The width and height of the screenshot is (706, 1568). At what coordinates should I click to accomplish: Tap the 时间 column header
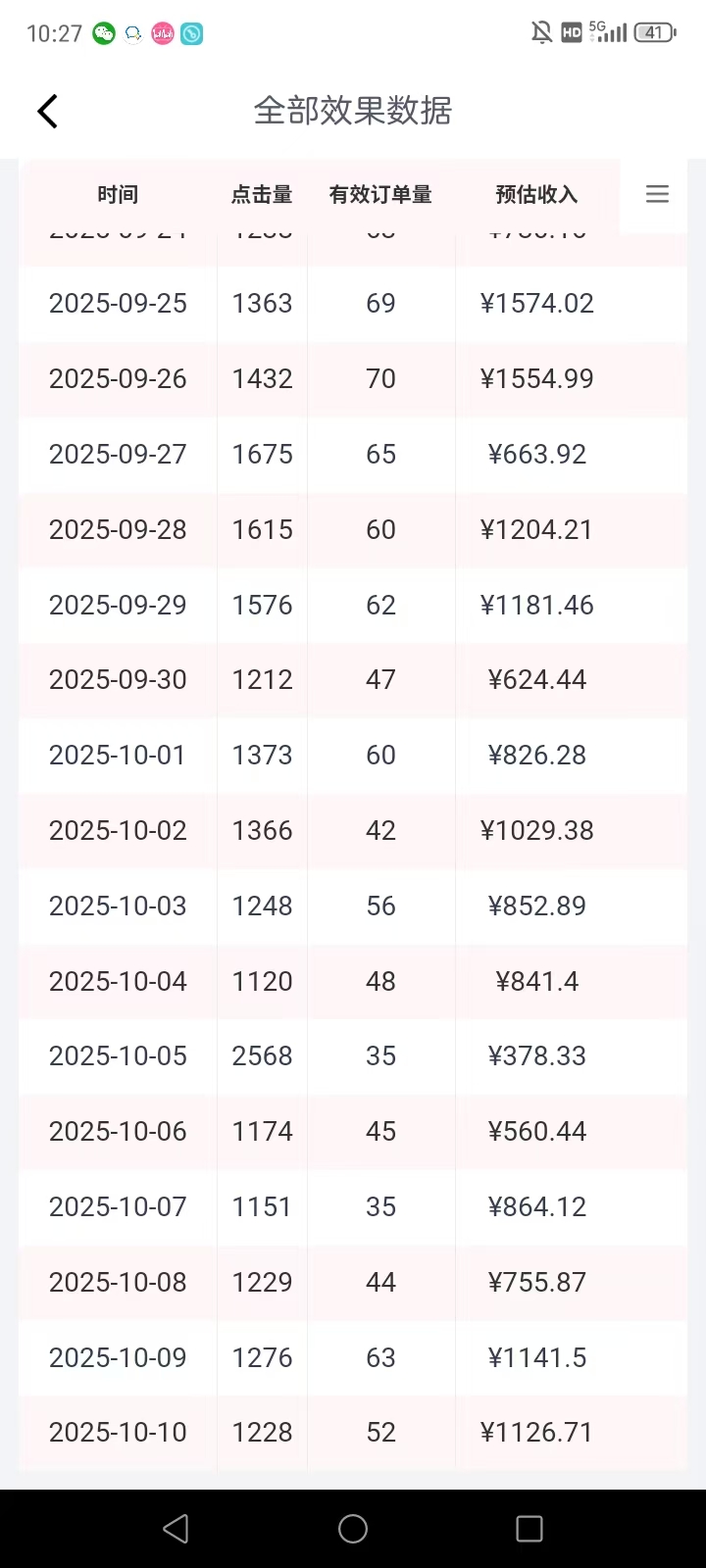click(118, 194)
